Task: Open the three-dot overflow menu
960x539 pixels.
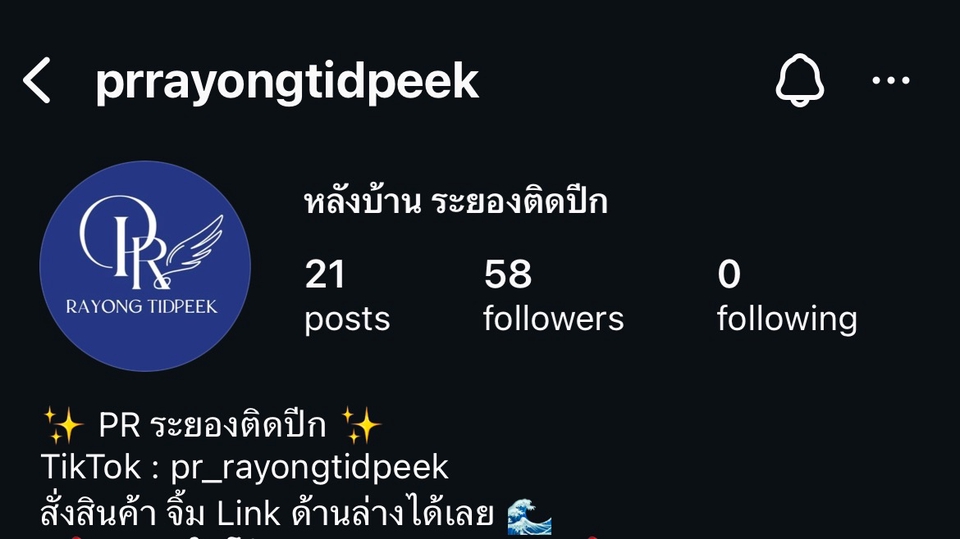Action: point(890,81)
